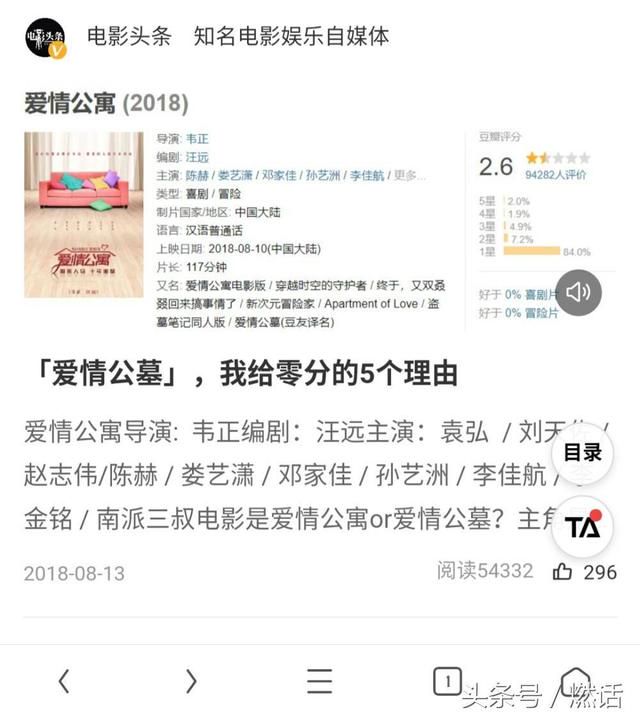Open the 「爱情公墓」 article

click(x=240, y=375)
